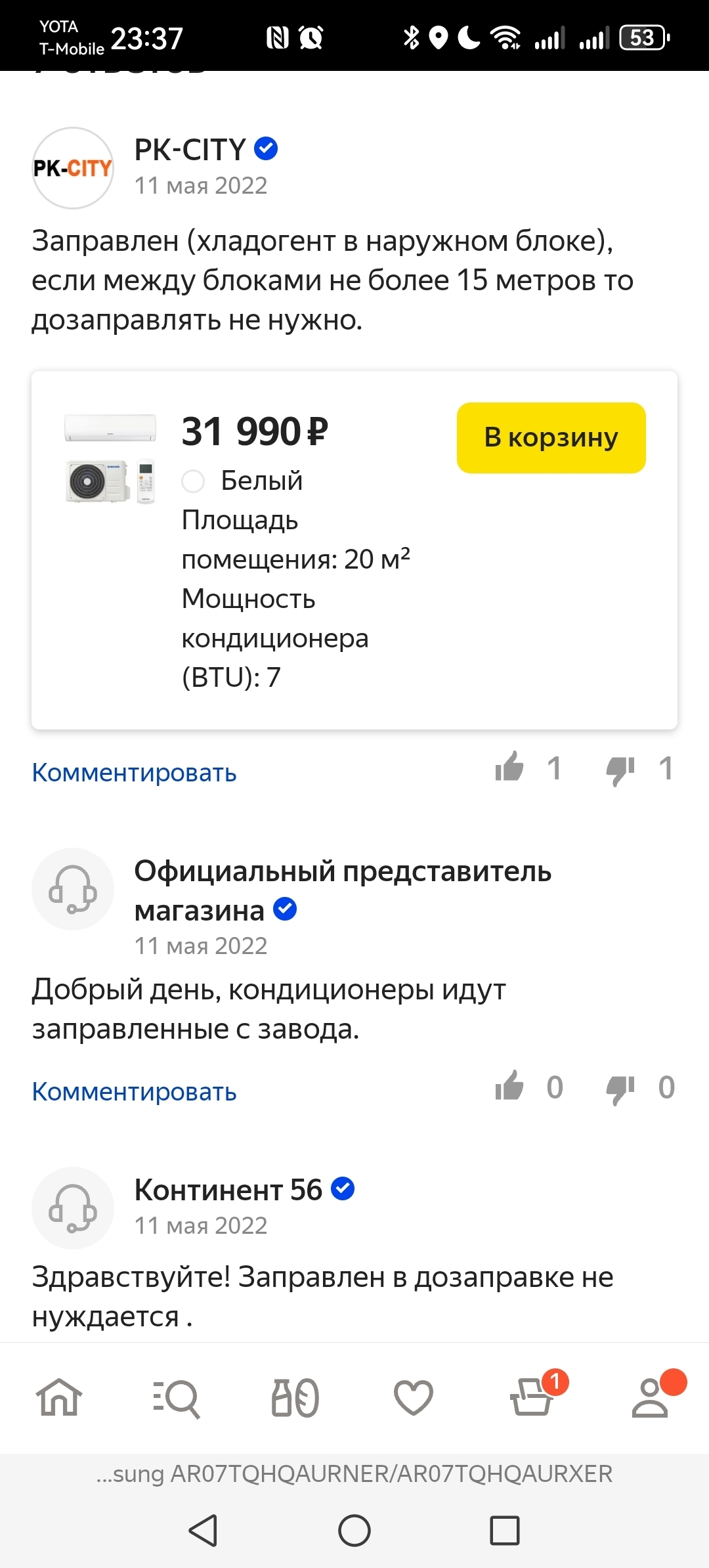Open the system recent apps view
This screenshot has width=709, height=1568.
pos(505,1531)
